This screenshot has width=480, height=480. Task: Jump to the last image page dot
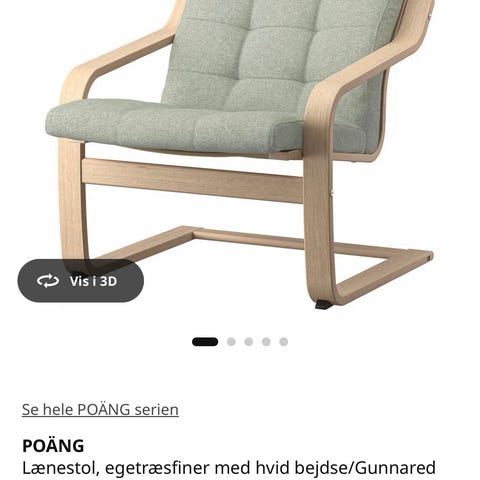[x=284, y=342]
